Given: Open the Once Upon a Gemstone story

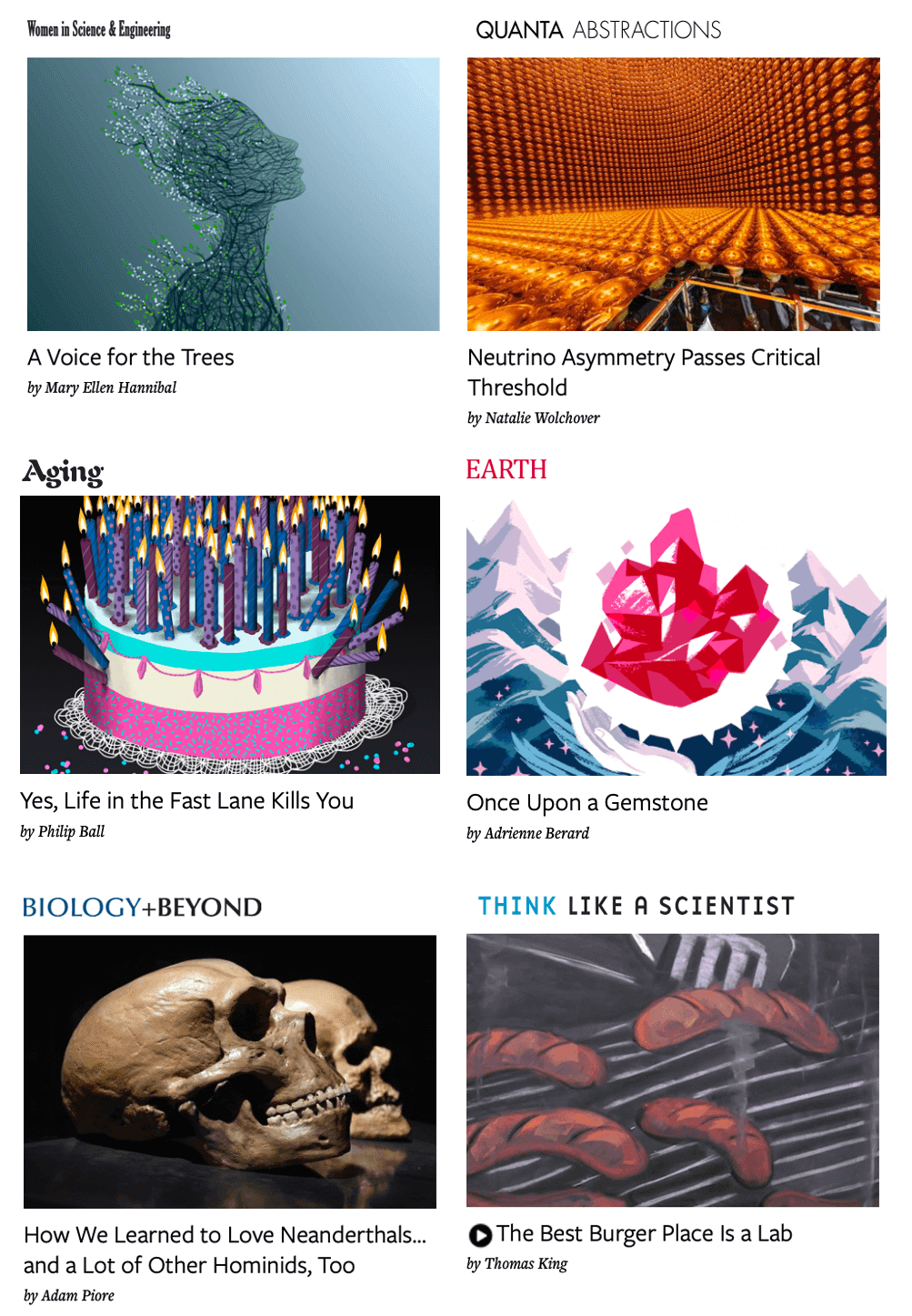Looking at the screenshot, I should pos(587,803).
